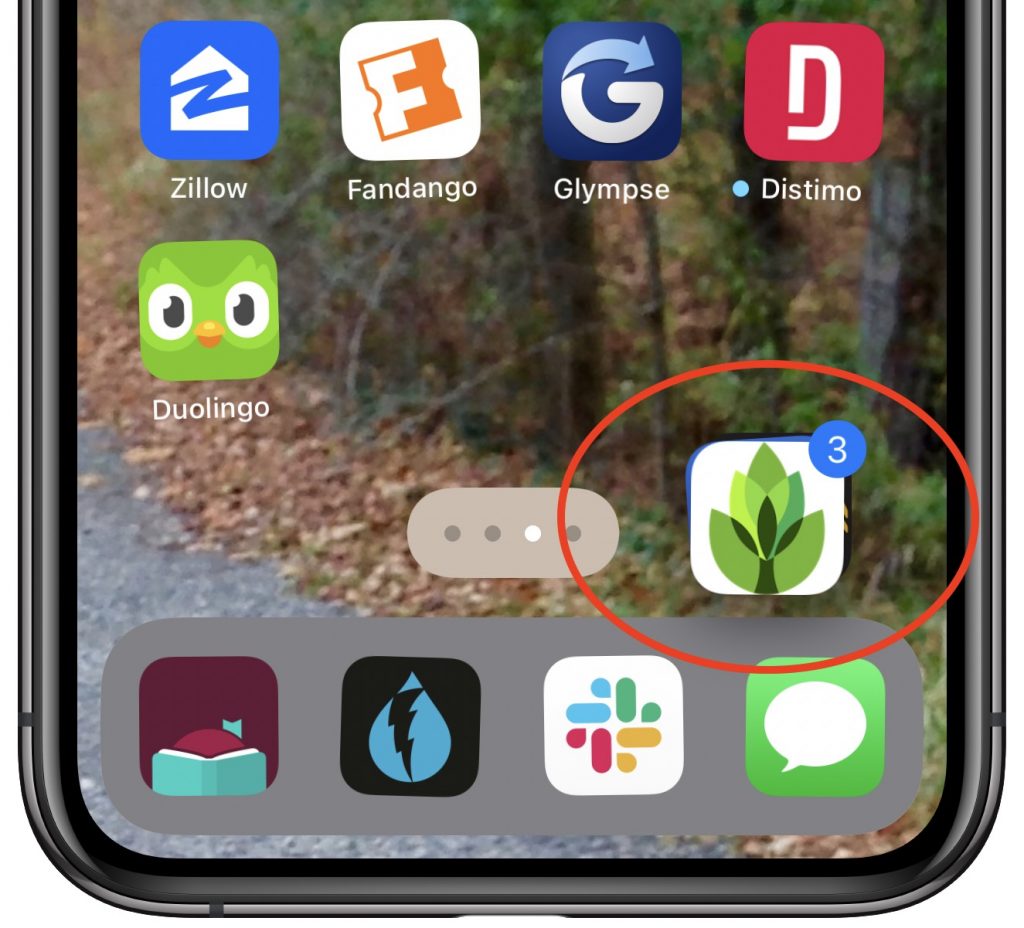Launch the Distimo app
Image resolution: width=1024 pixels, height=928 pixels.
(x=813, y=91)
